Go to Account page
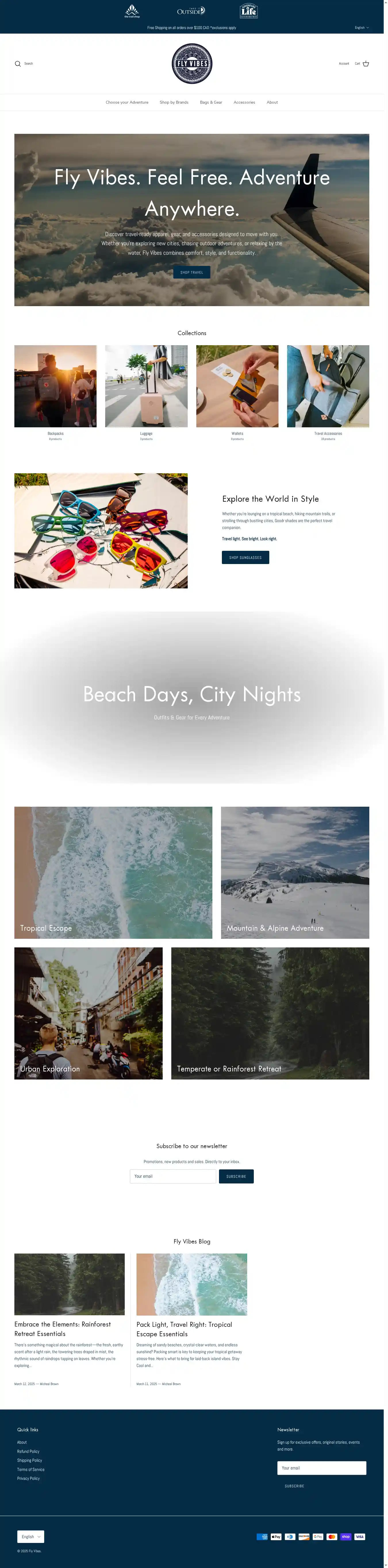This screenshot has width=388, height=1568. [x=344, y=64]
